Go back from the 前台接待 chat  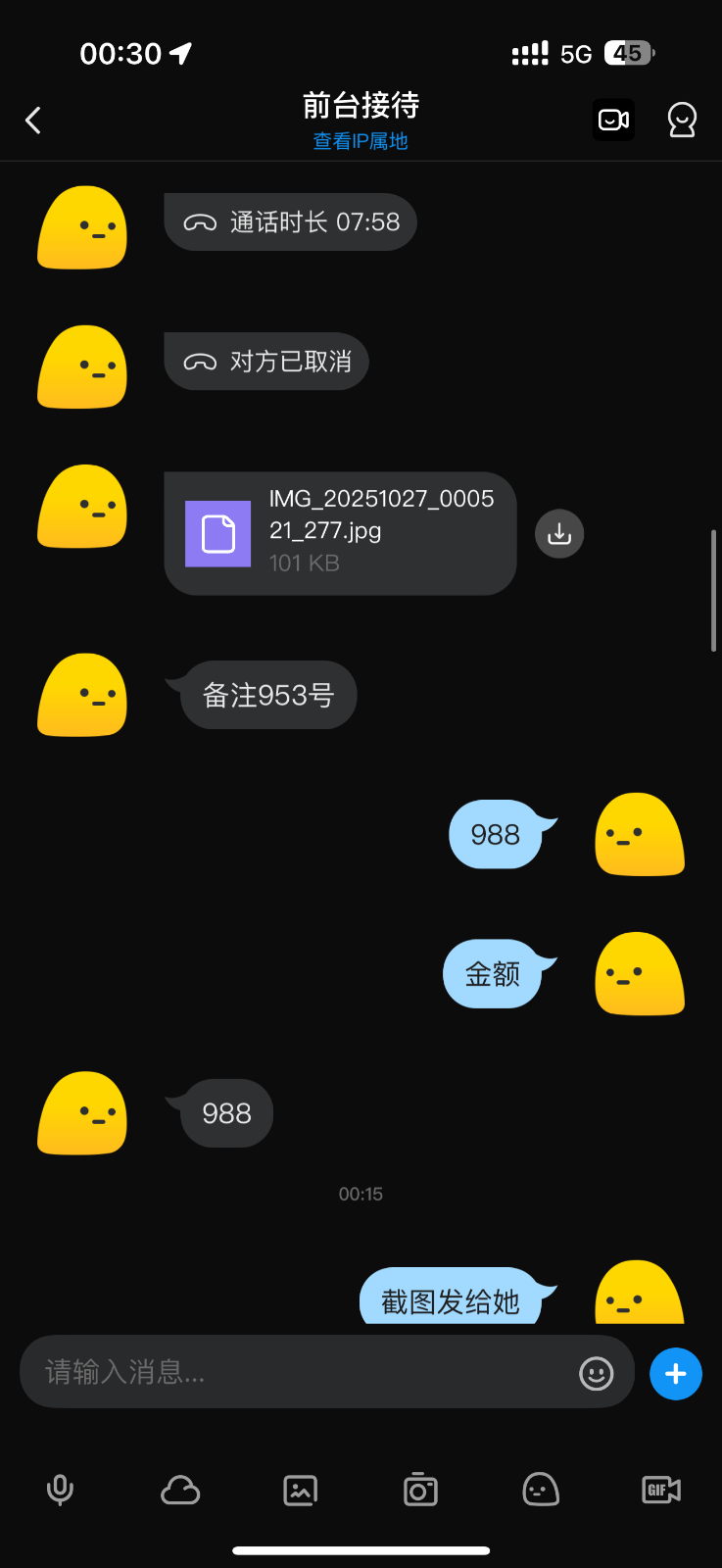click(33, 121)
